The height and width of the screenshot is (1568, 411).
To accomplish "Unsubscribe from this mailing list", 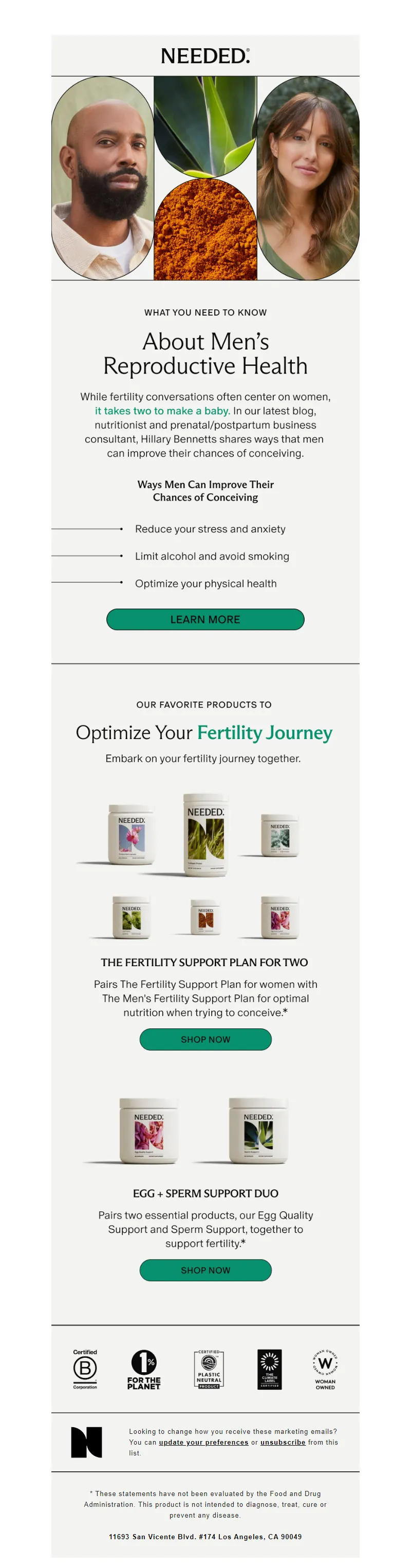I will point(283,1442).
